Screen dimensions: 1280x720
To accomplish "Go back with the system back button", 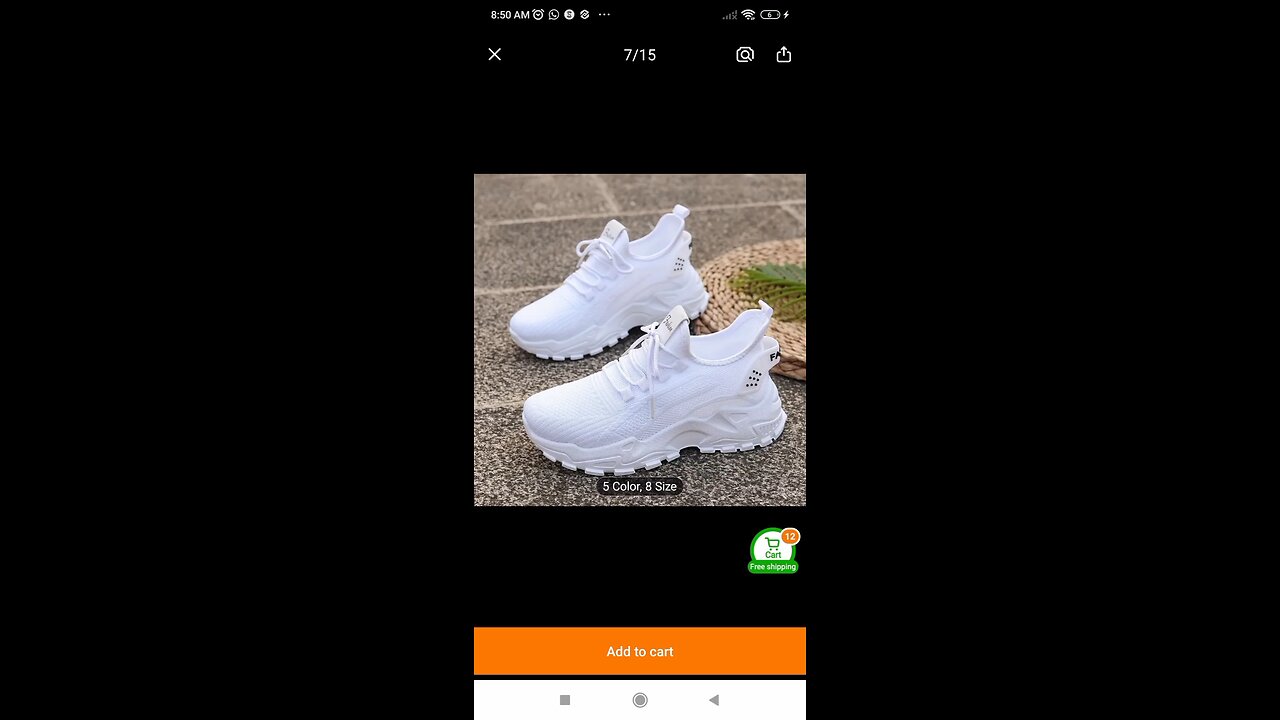I will click(x=714, y=700).
